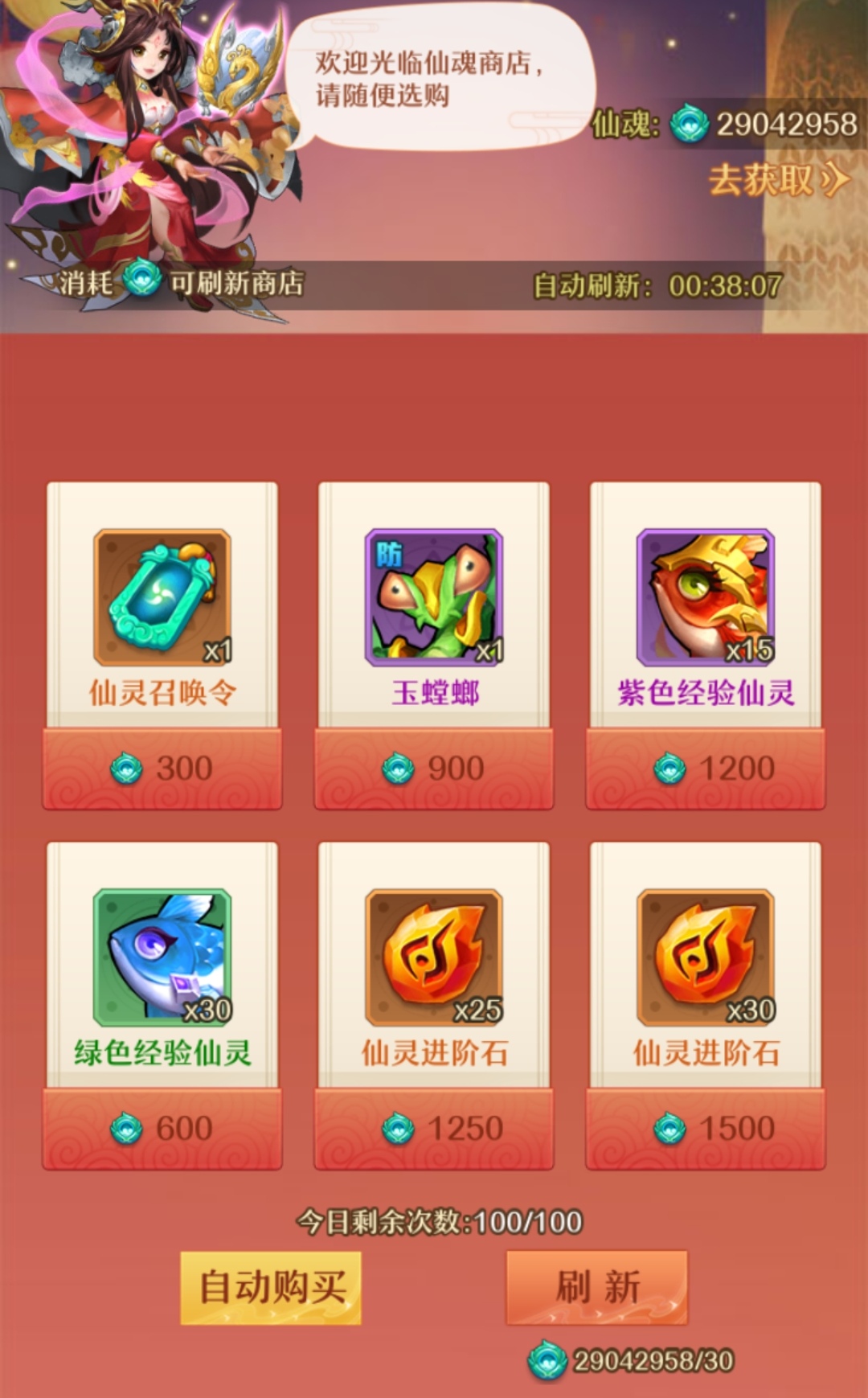The height and width of the screenshot is (1398, 868).
Task: Buy 仙灵召唤令 for 300
Action: 162,769
